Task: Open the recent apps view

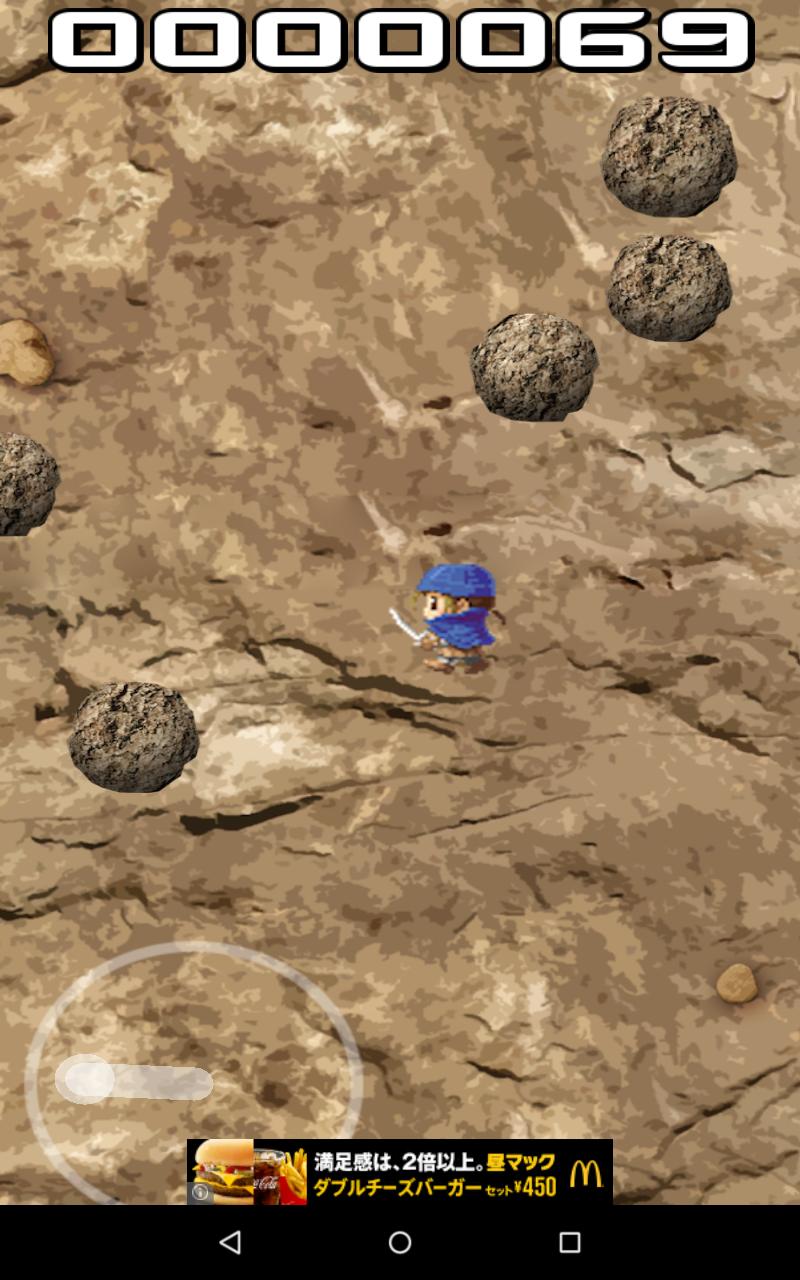Action: (x=569, y=1242)
